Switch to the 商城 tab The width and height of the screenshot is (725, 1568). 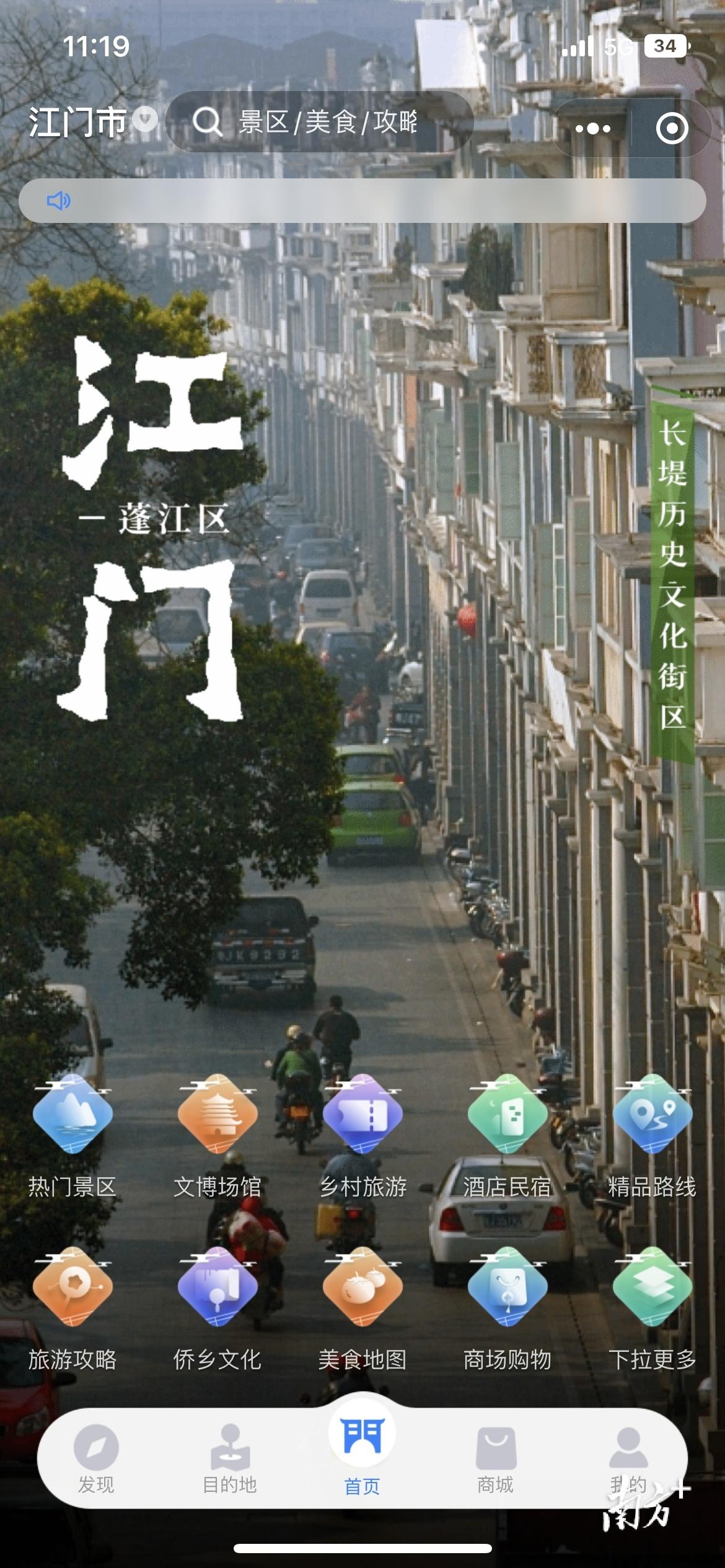coord(495,1460)
